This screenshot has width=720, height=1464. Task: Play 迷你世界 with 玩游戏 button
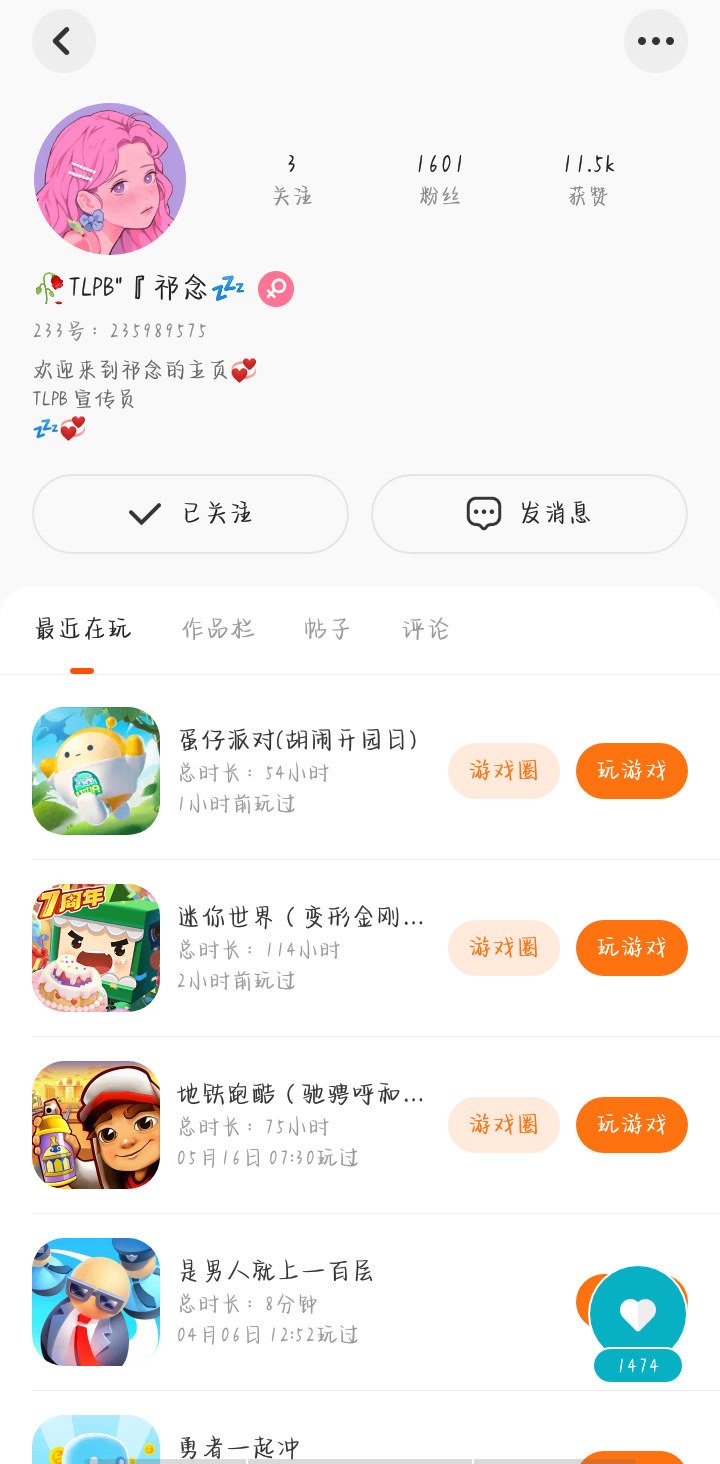coord(631,948)
